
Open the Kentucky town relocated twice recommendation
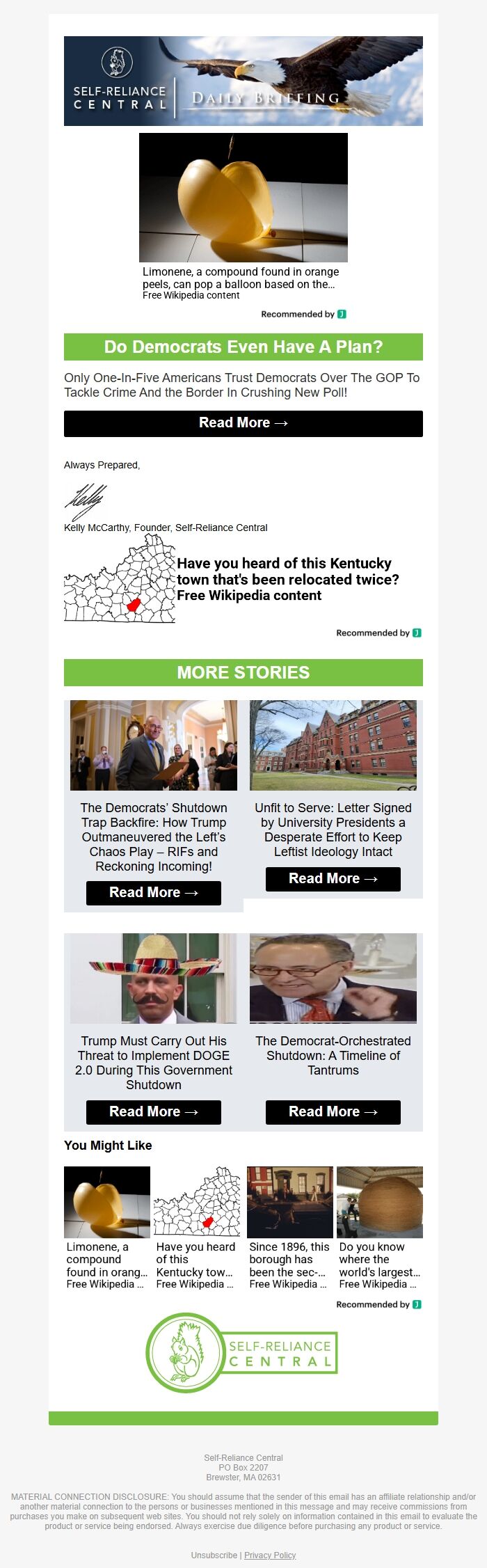[x=287, y=579]
